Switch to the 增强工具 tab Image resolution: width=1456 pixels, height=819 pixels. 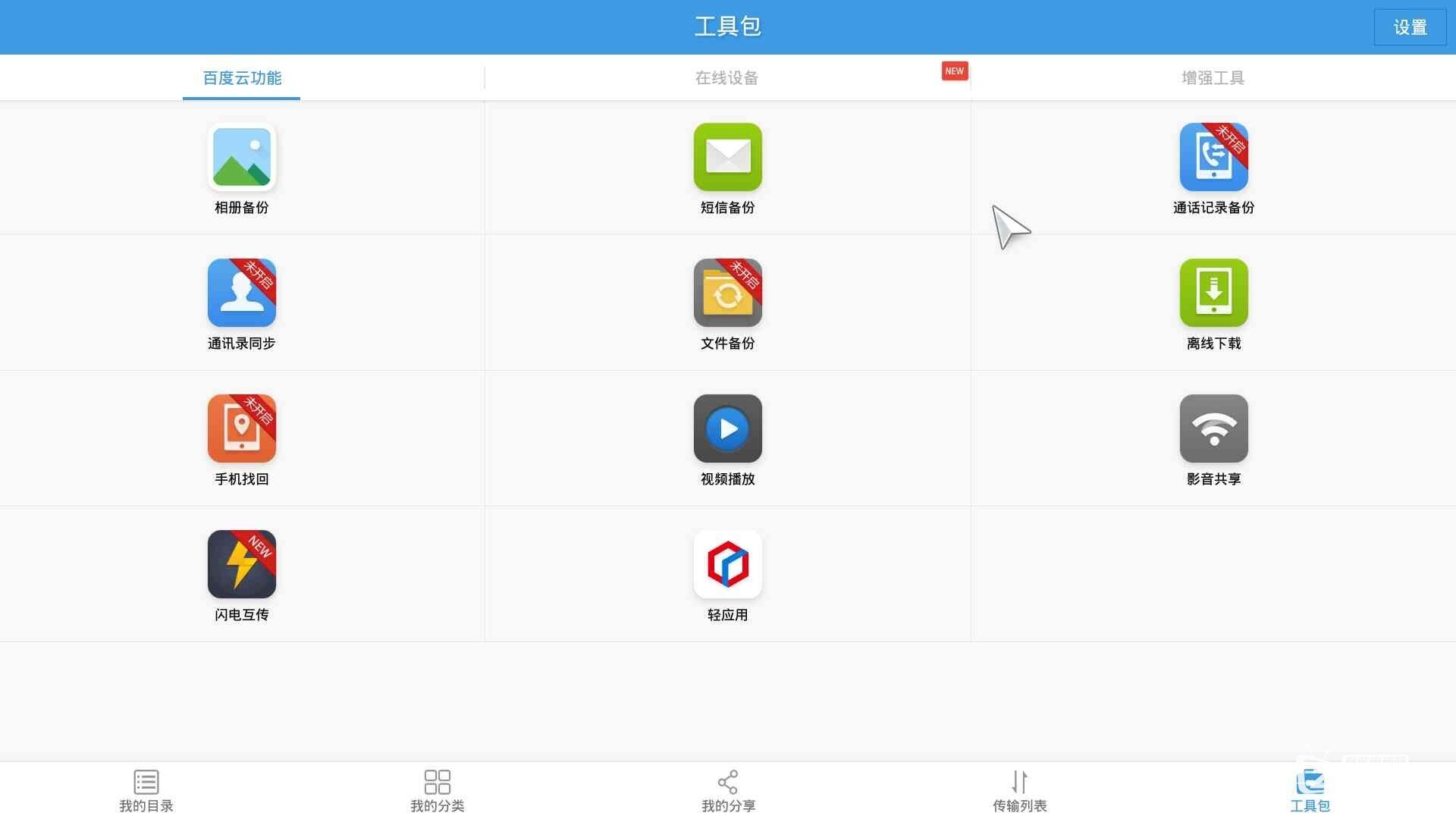[x=1213, y=77]
